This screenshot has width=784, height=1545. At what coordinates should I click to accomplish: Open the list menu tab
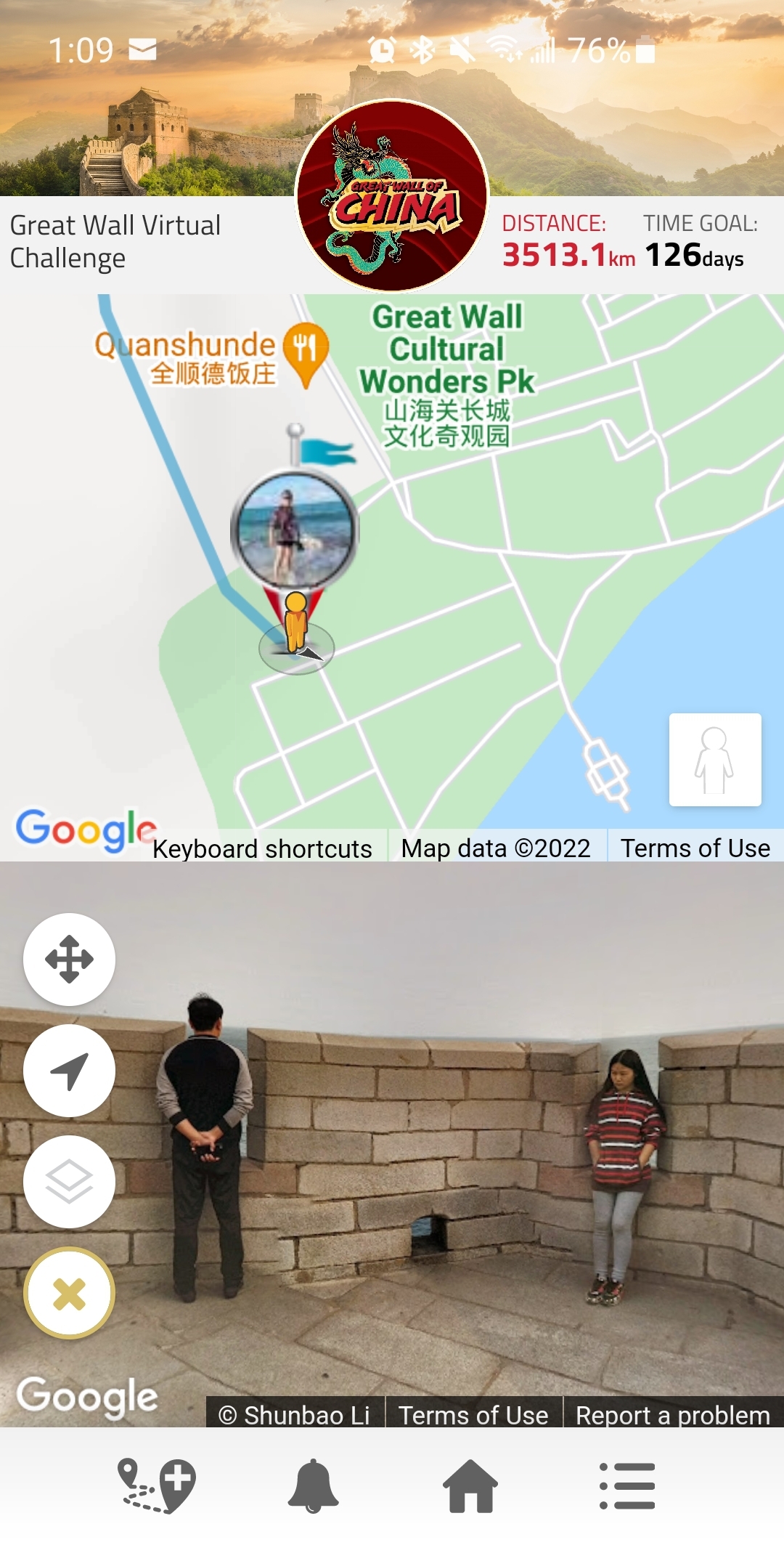pyautogui.click(x=627, y=1486)
